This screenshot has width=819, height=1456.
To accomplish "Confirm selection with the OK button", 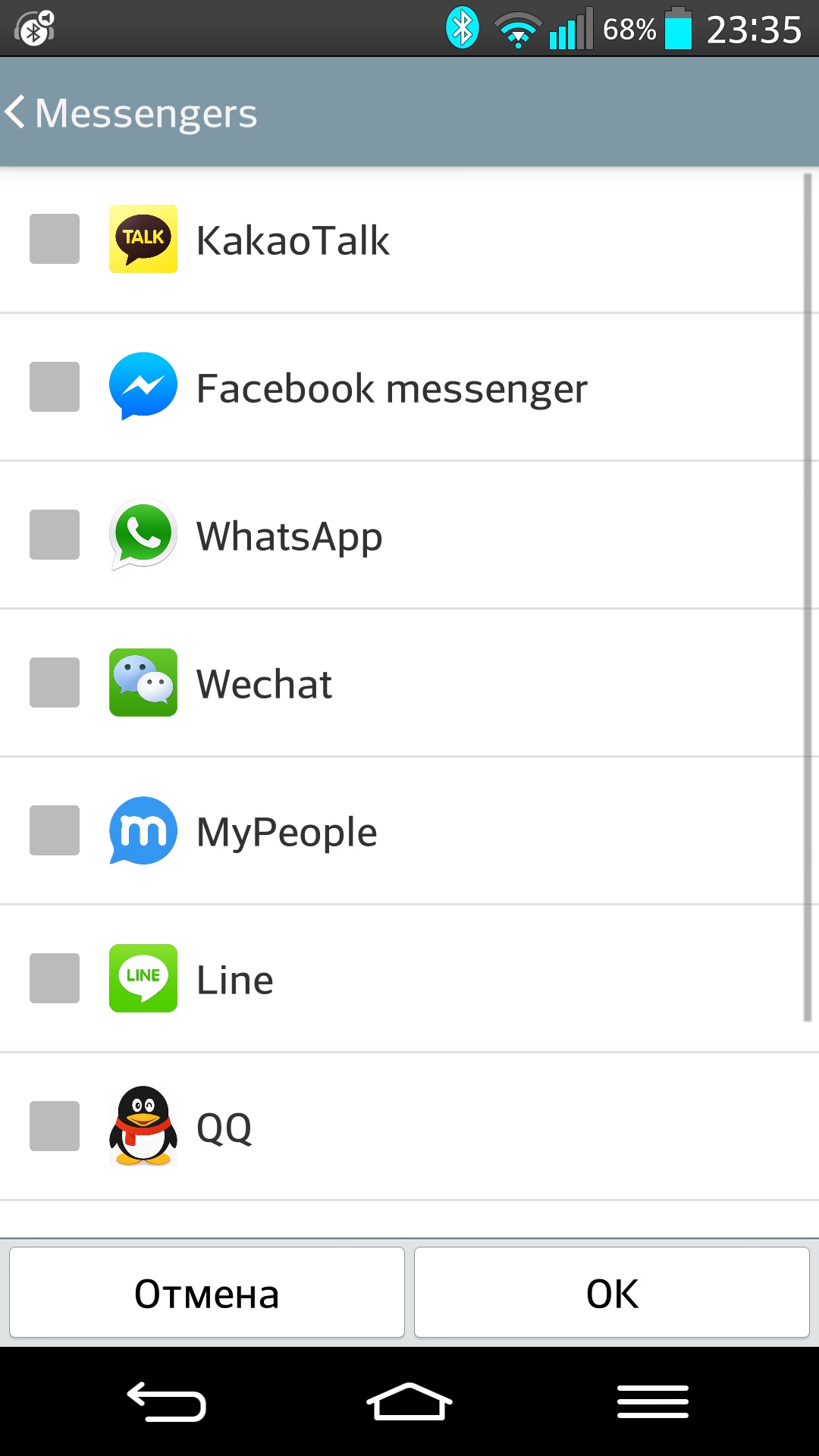I will pyautogui.click(x=612, y=1293).
